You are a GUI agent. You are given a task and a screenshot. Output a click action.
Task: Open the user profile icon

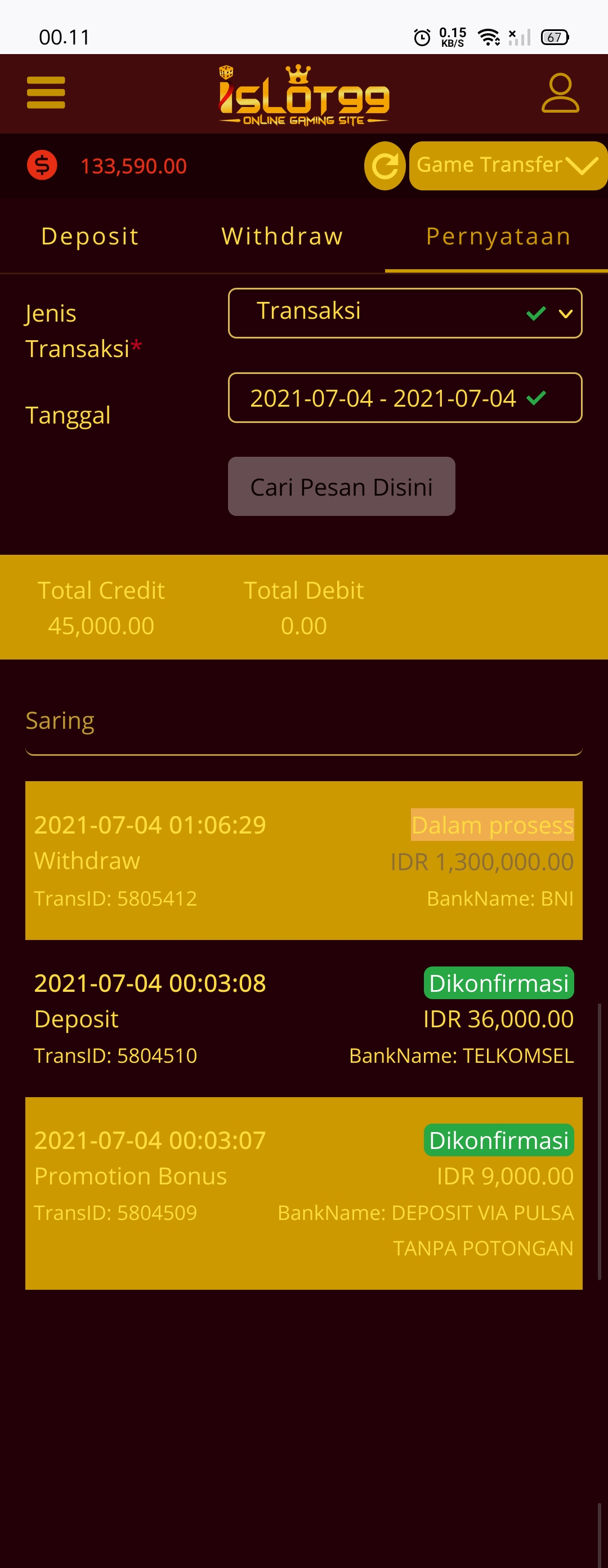tap(560, 93)
